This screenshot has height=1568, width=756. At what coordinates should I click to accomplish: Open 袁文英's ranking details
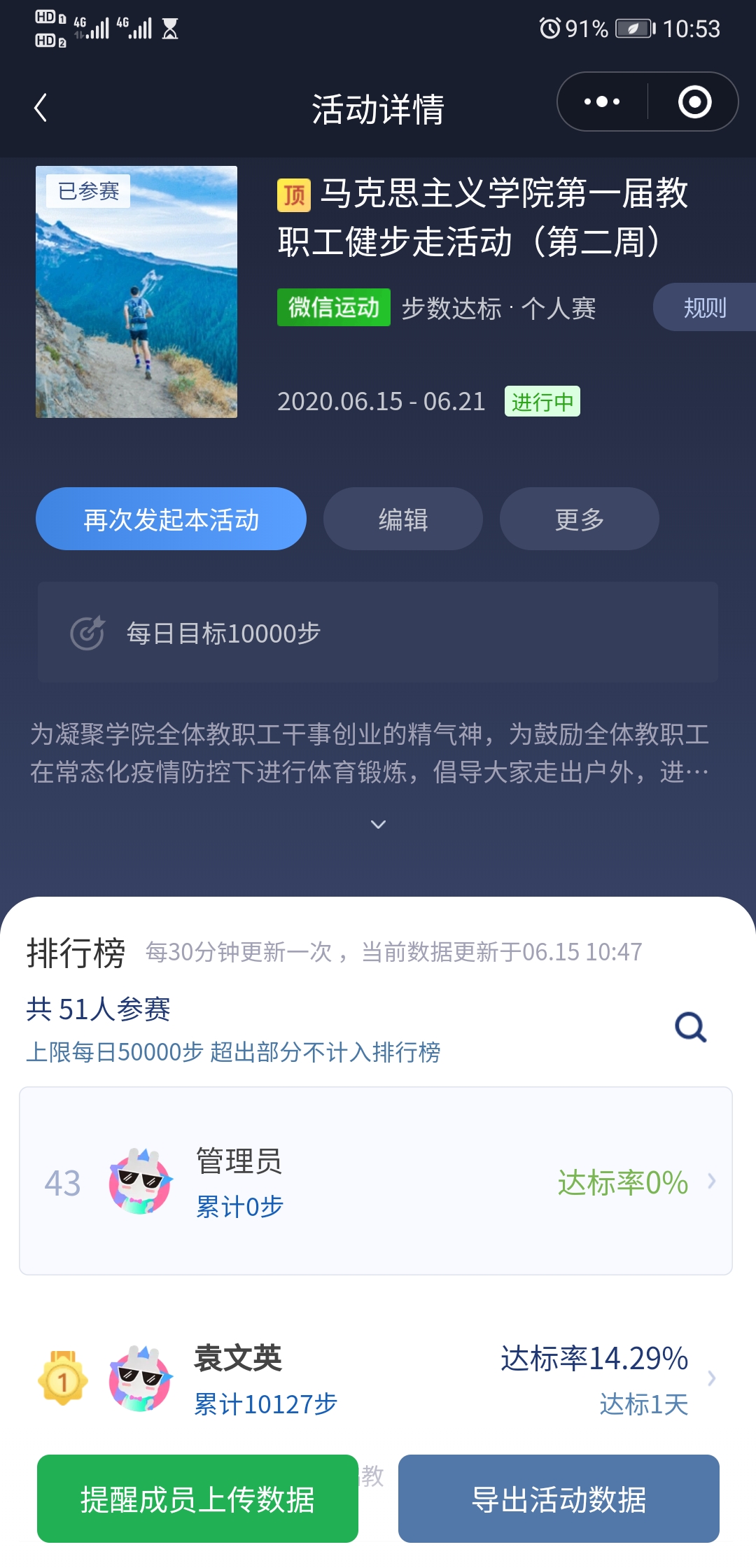tap(375, 1379)
